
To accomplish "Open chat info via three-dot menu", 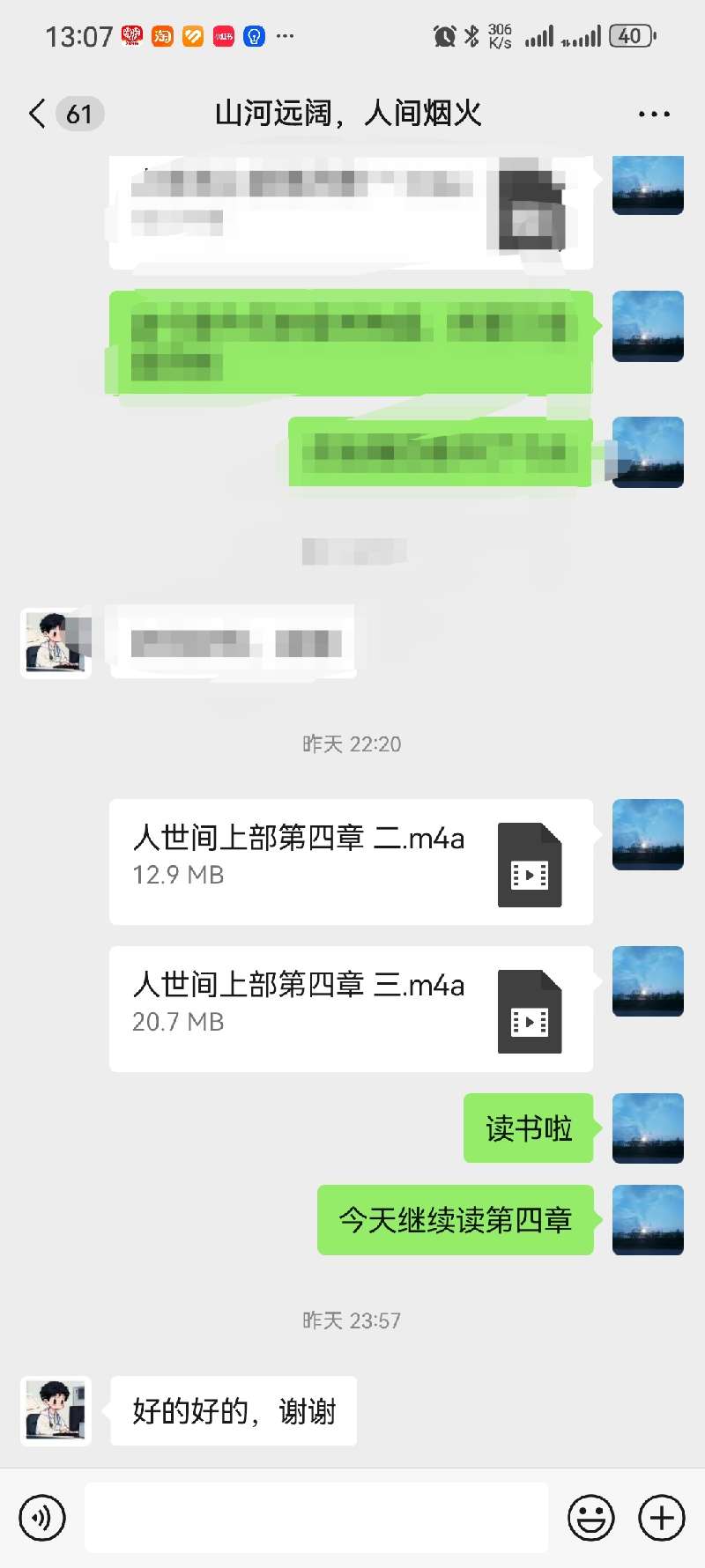I will coord(654,114).
